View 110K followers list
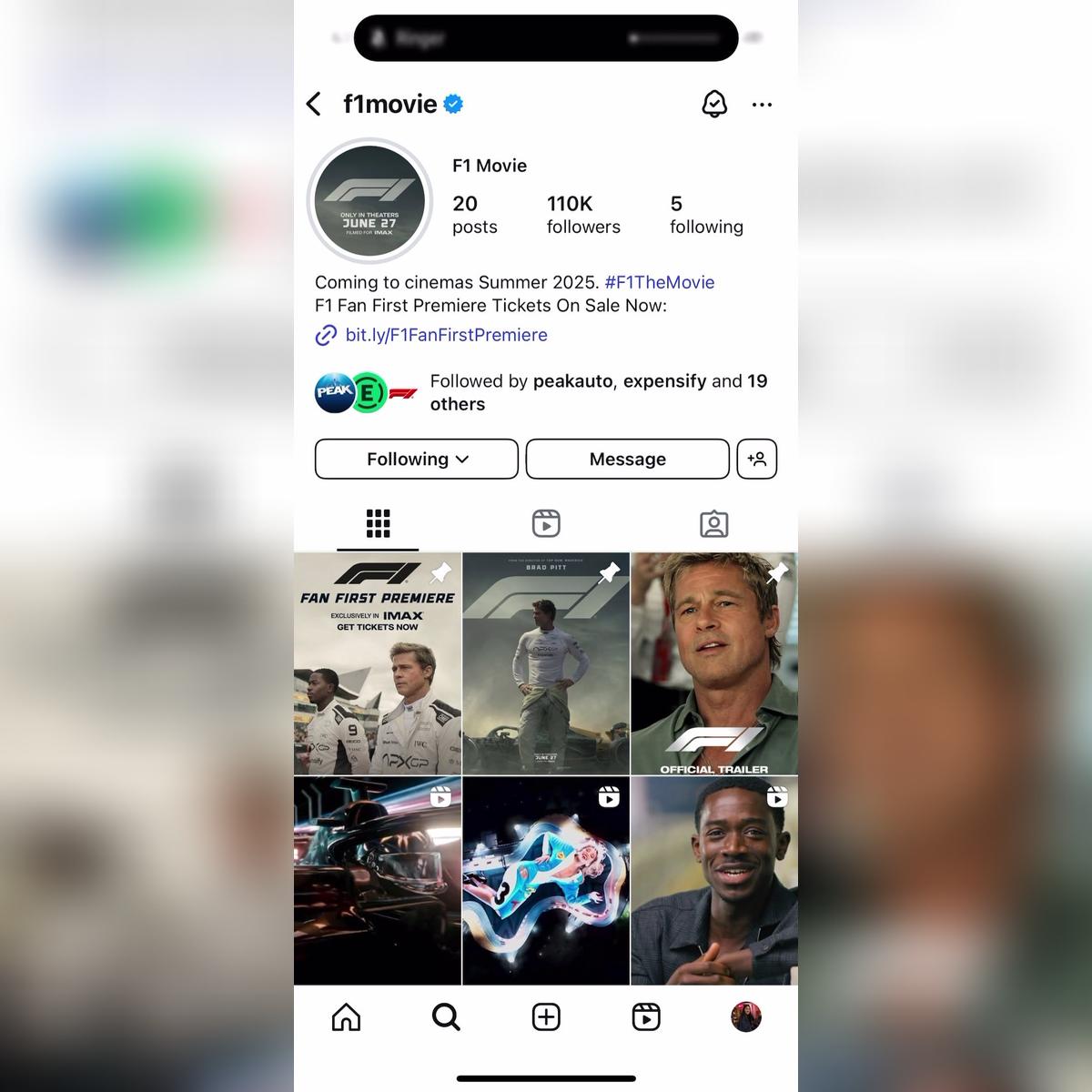 point(582,215)
